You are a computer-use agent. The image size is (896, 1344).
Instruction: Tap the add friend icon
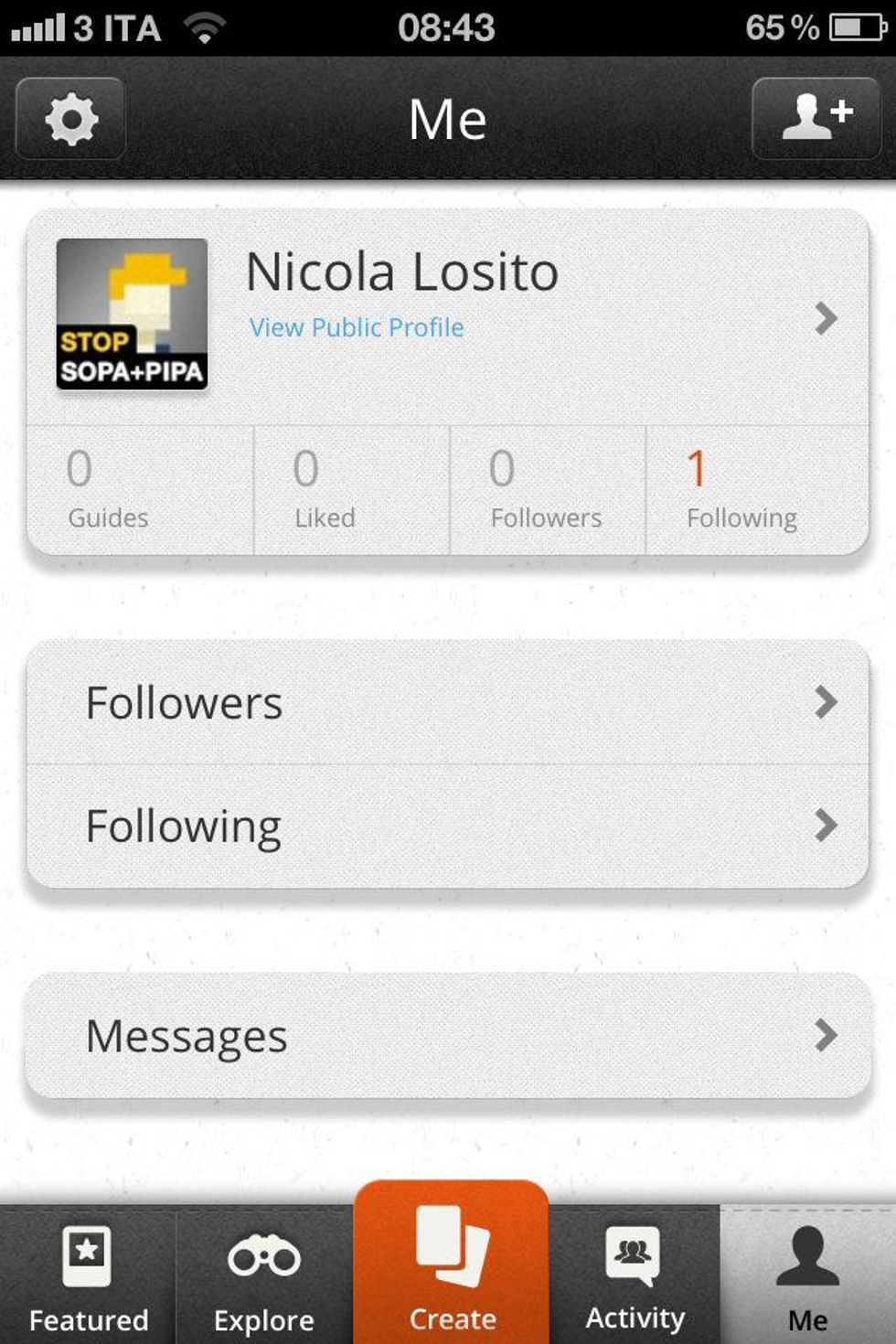tap(816, 119)
